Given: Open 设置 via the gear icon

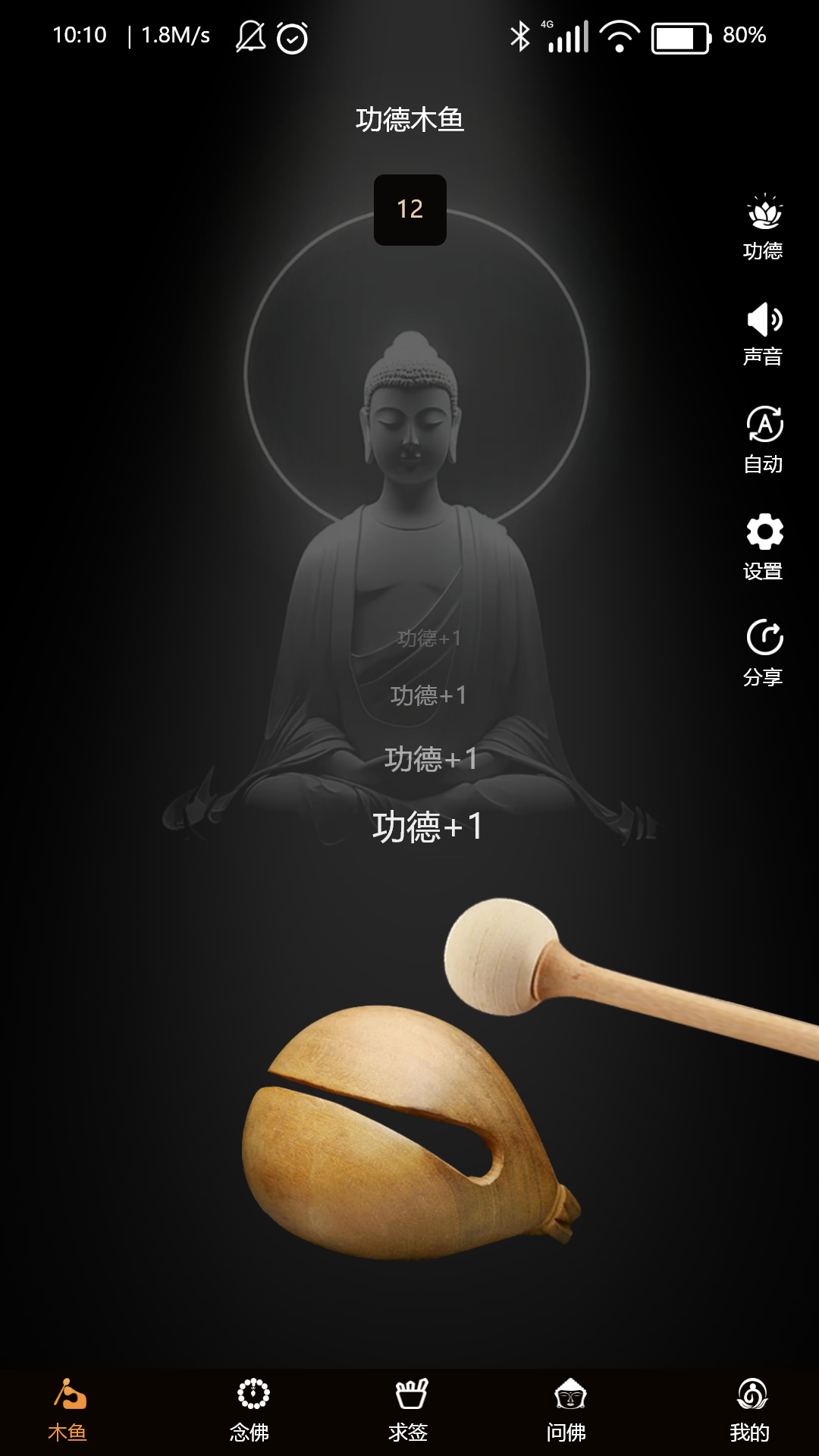Looking at the screenshot, I should pos(765,533).
